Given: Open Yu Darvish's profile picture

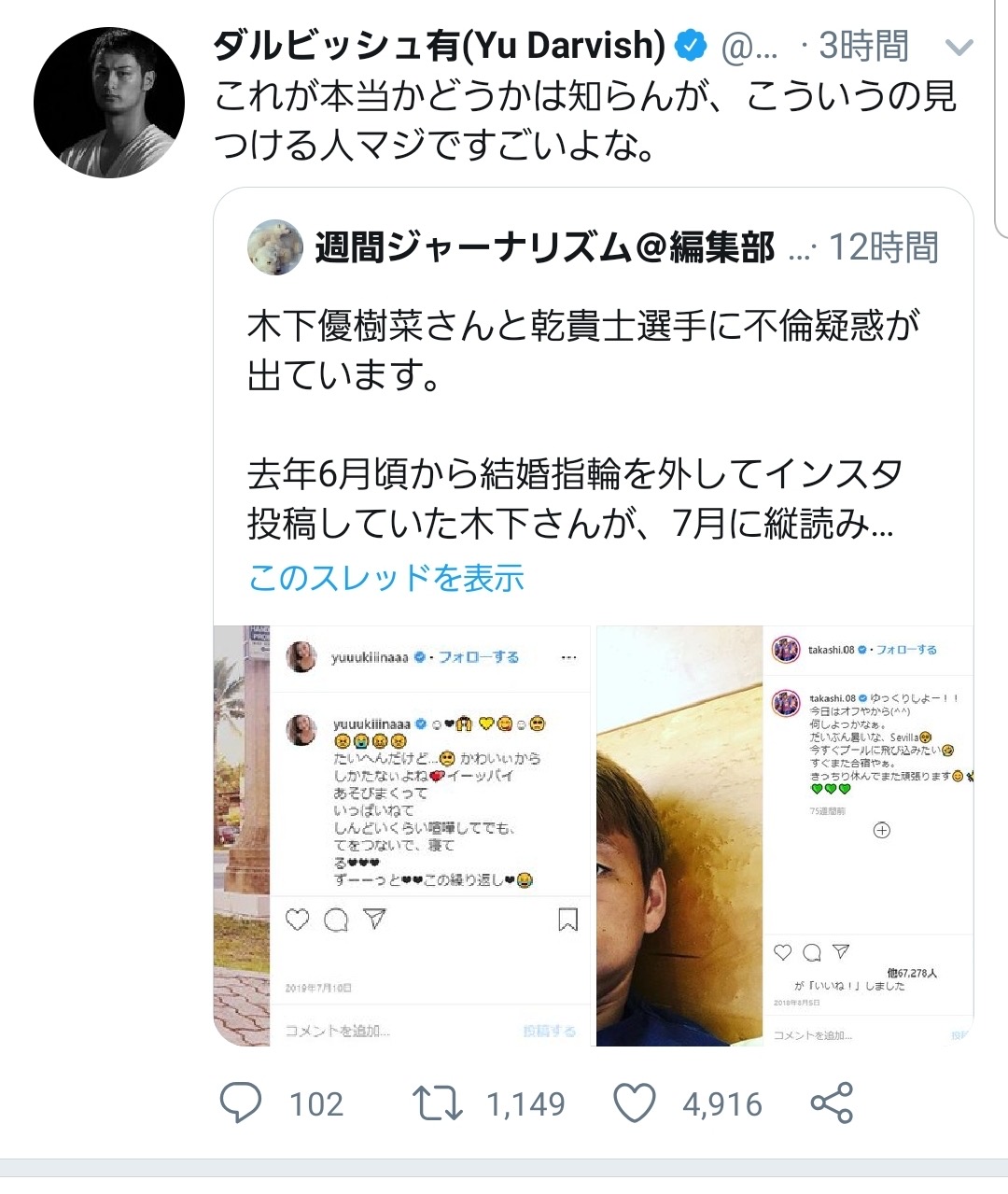Looking at the screenshot, I should click(108, 103).
